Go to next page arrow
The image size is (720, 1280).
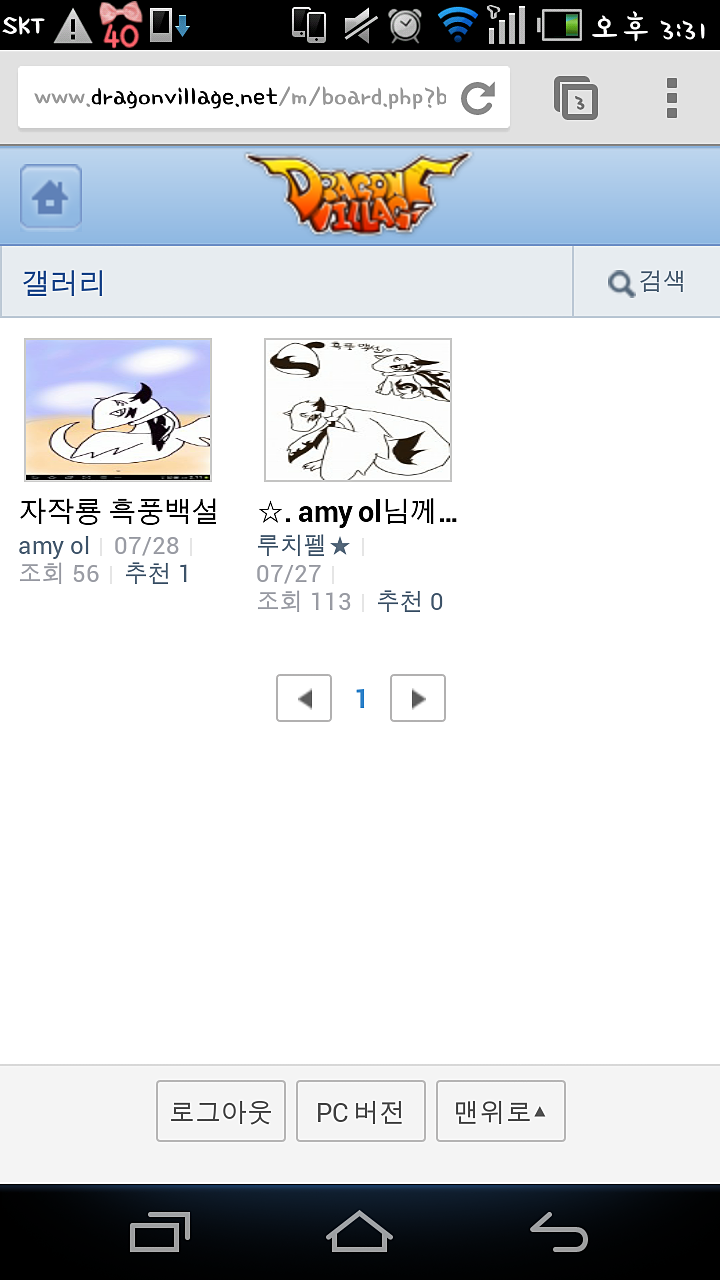(x=418, y=698)
